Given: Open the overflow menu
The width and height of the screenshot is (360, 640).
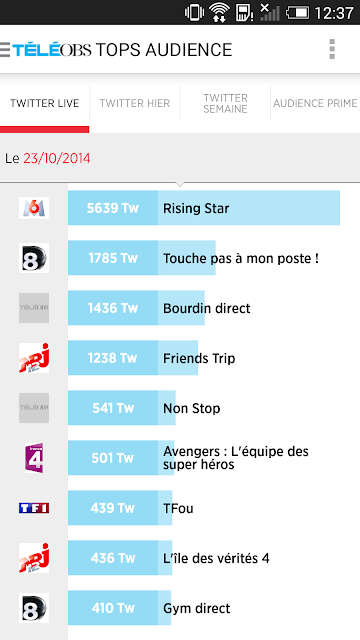Looking at the screenshot, I should 332,49.
